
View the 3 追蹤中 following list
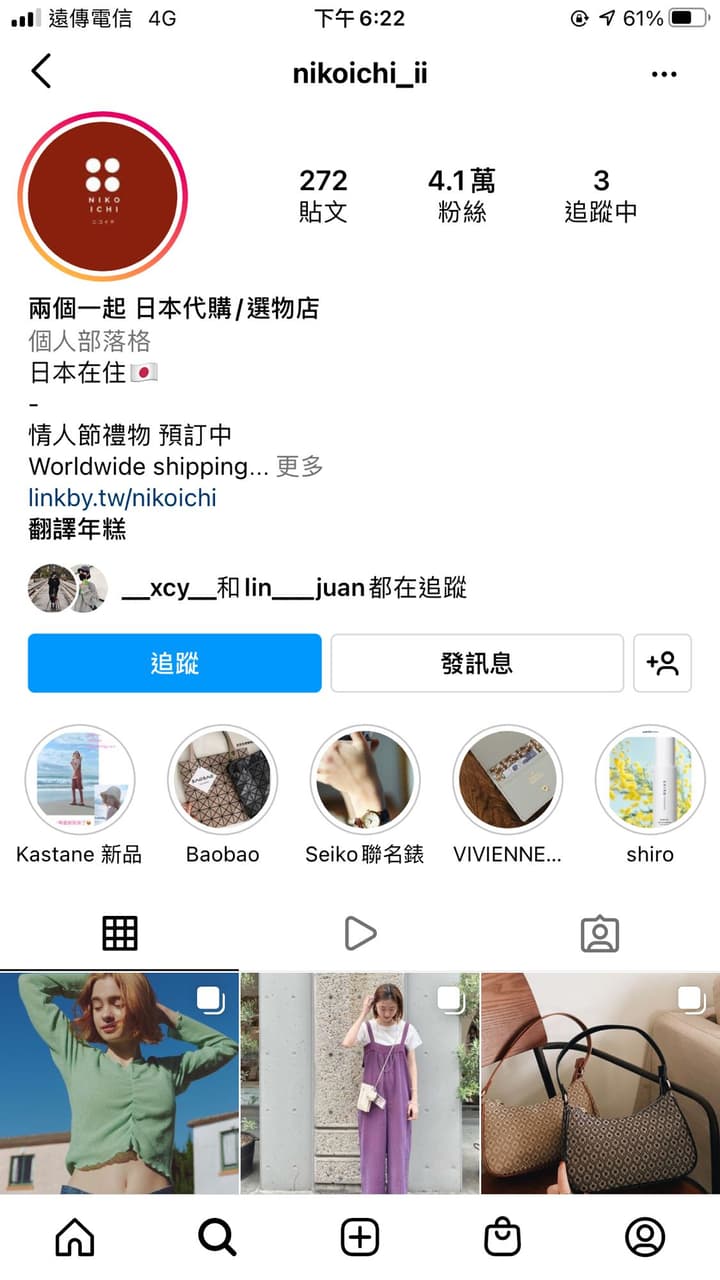(600, 194)
